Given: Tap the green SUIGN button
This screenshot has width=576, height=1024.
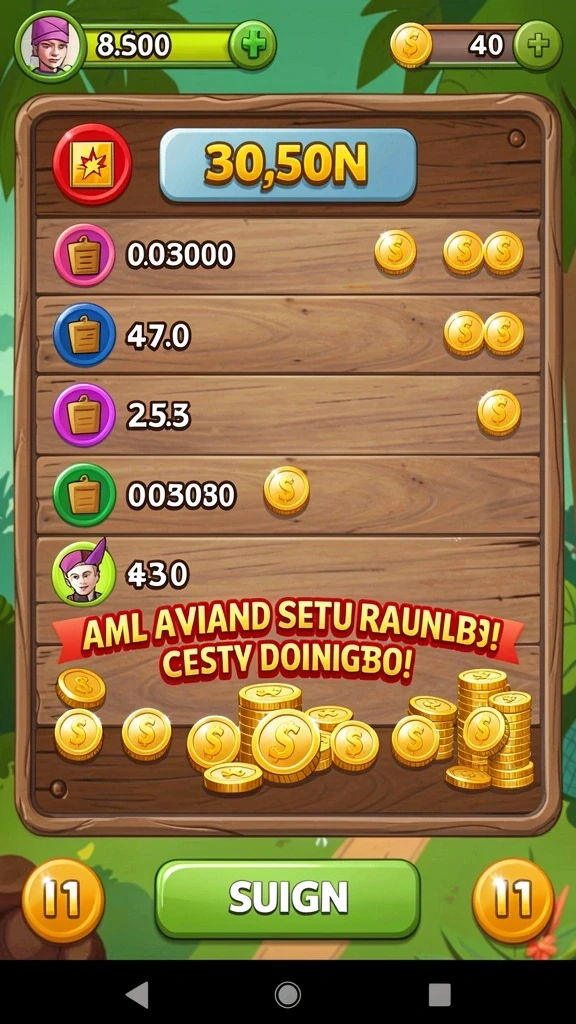Looking at the screenshot, I should coord(287,899).
